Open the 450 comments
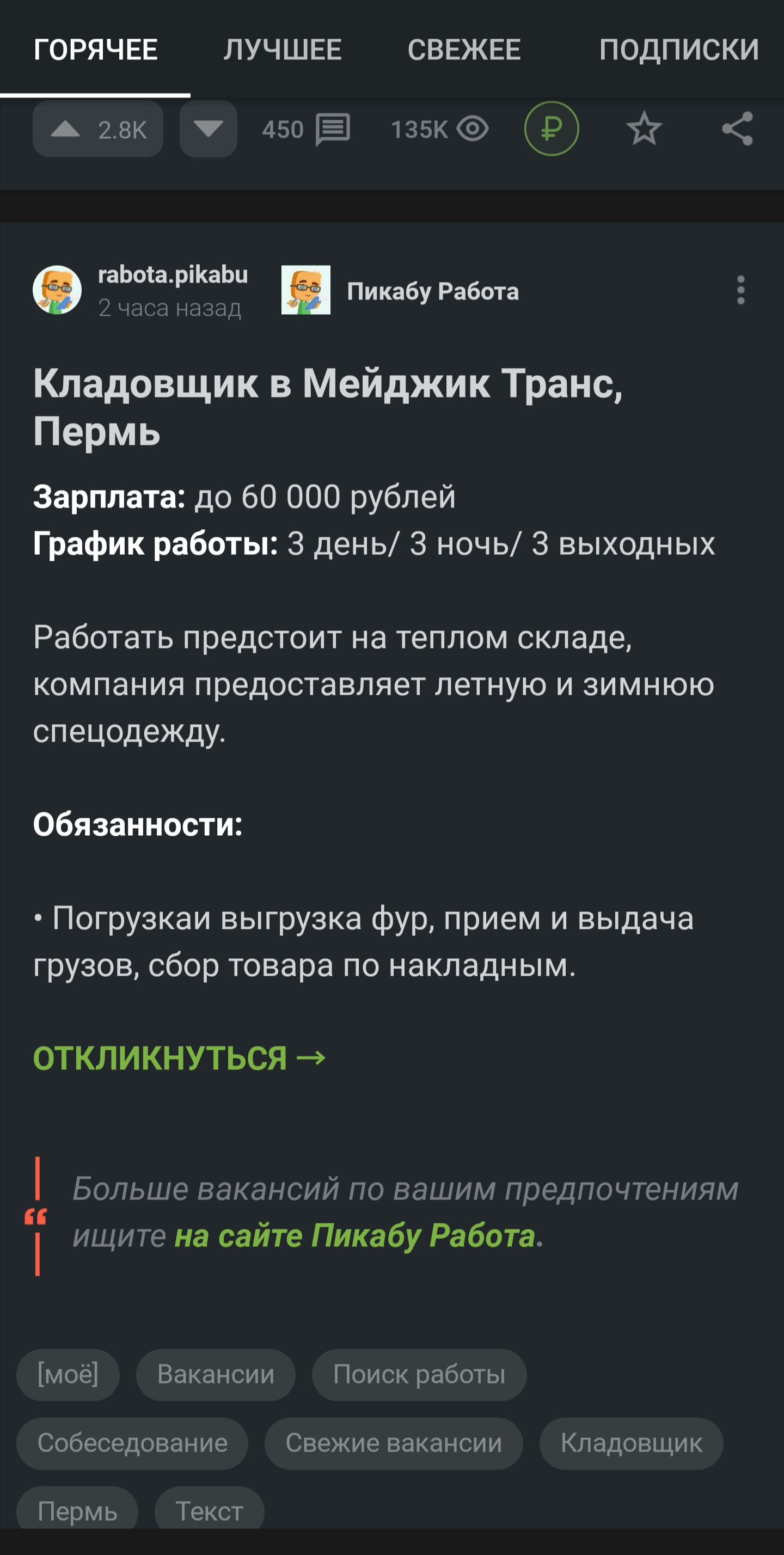The height and width of the screenshot is (1555, 784). (x=305, y=129)
